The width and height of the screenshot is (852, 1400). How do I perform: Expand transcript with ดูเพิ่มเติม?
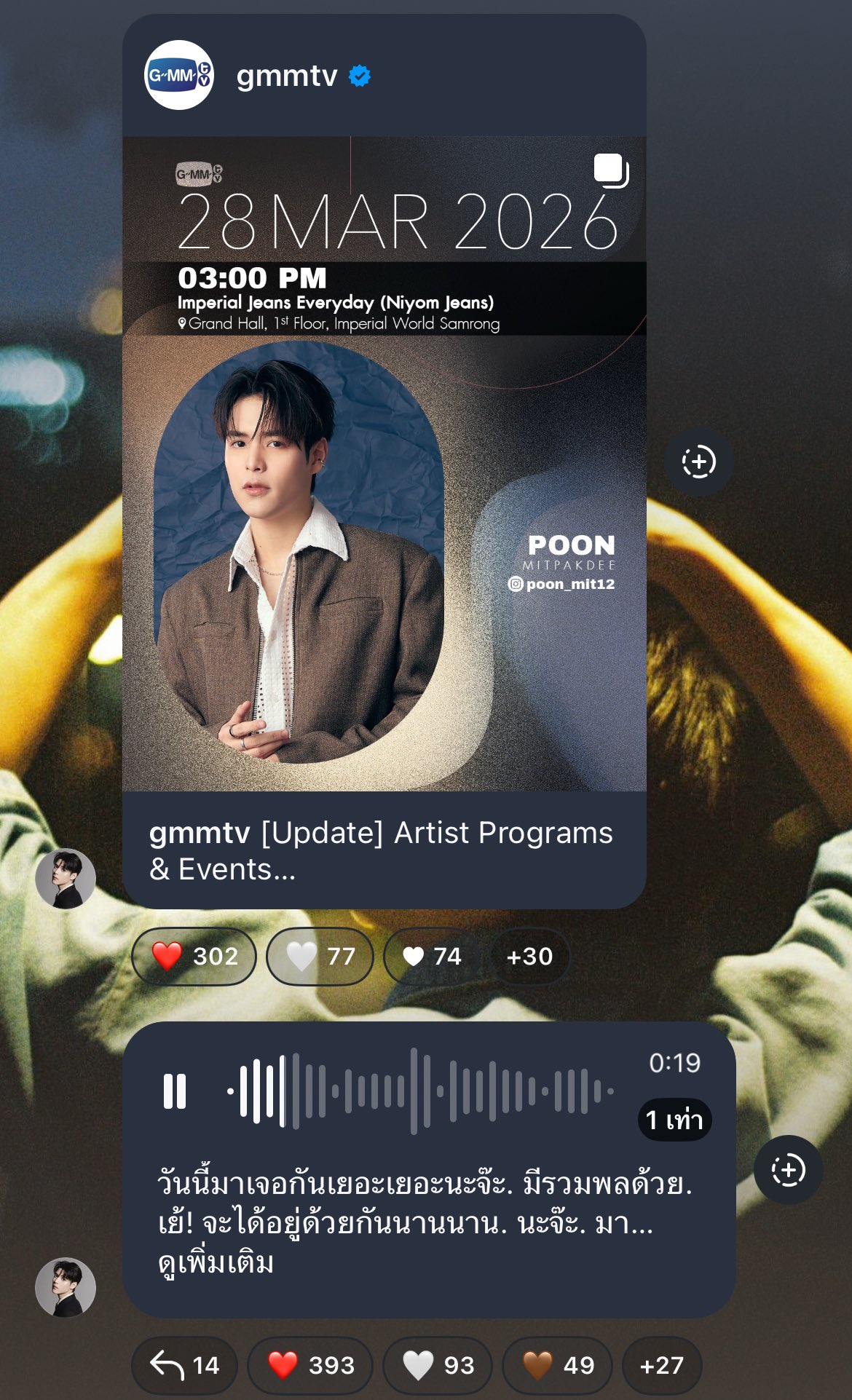216,1262
